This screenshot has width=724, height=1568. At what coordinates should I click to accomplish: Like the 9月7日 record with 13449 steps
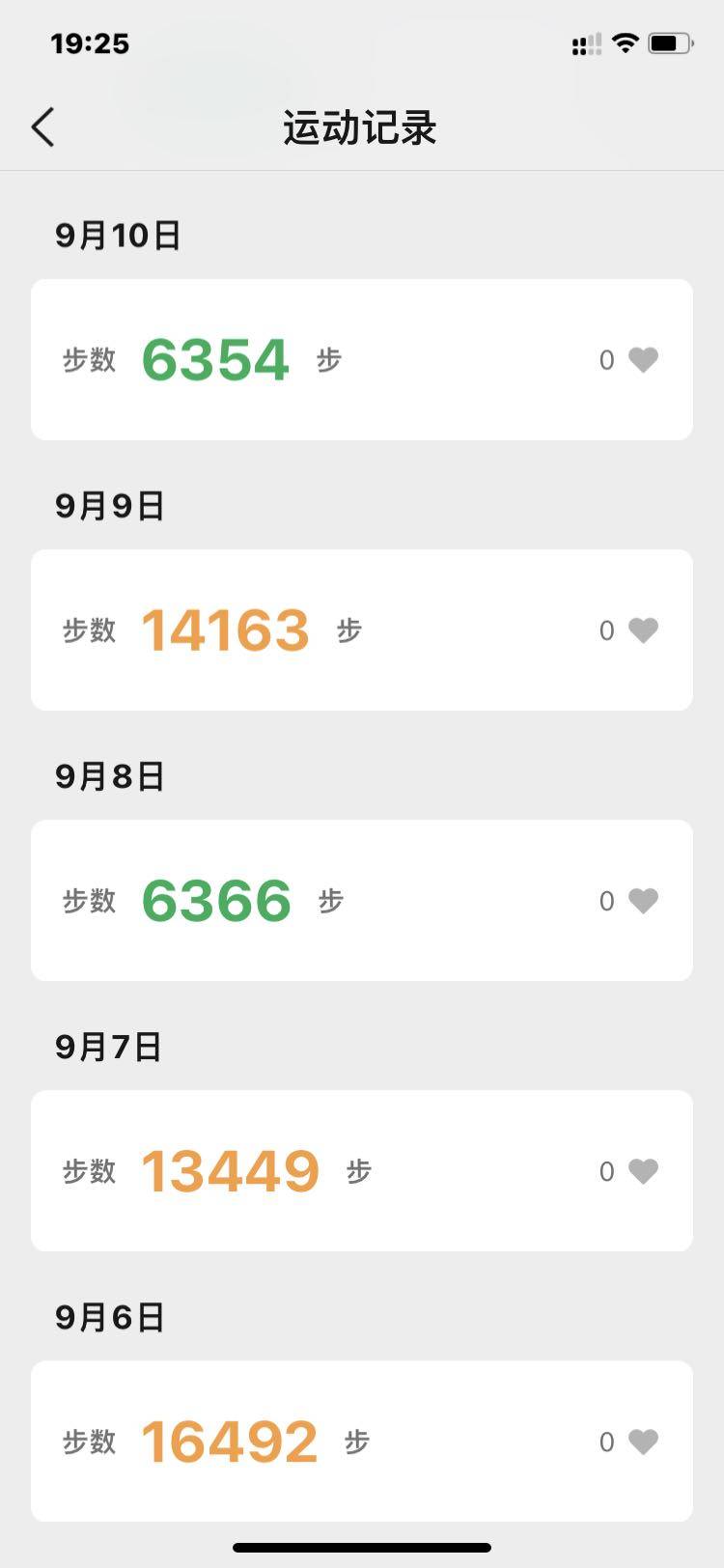pyautogui.click(x=643, y=1171)
